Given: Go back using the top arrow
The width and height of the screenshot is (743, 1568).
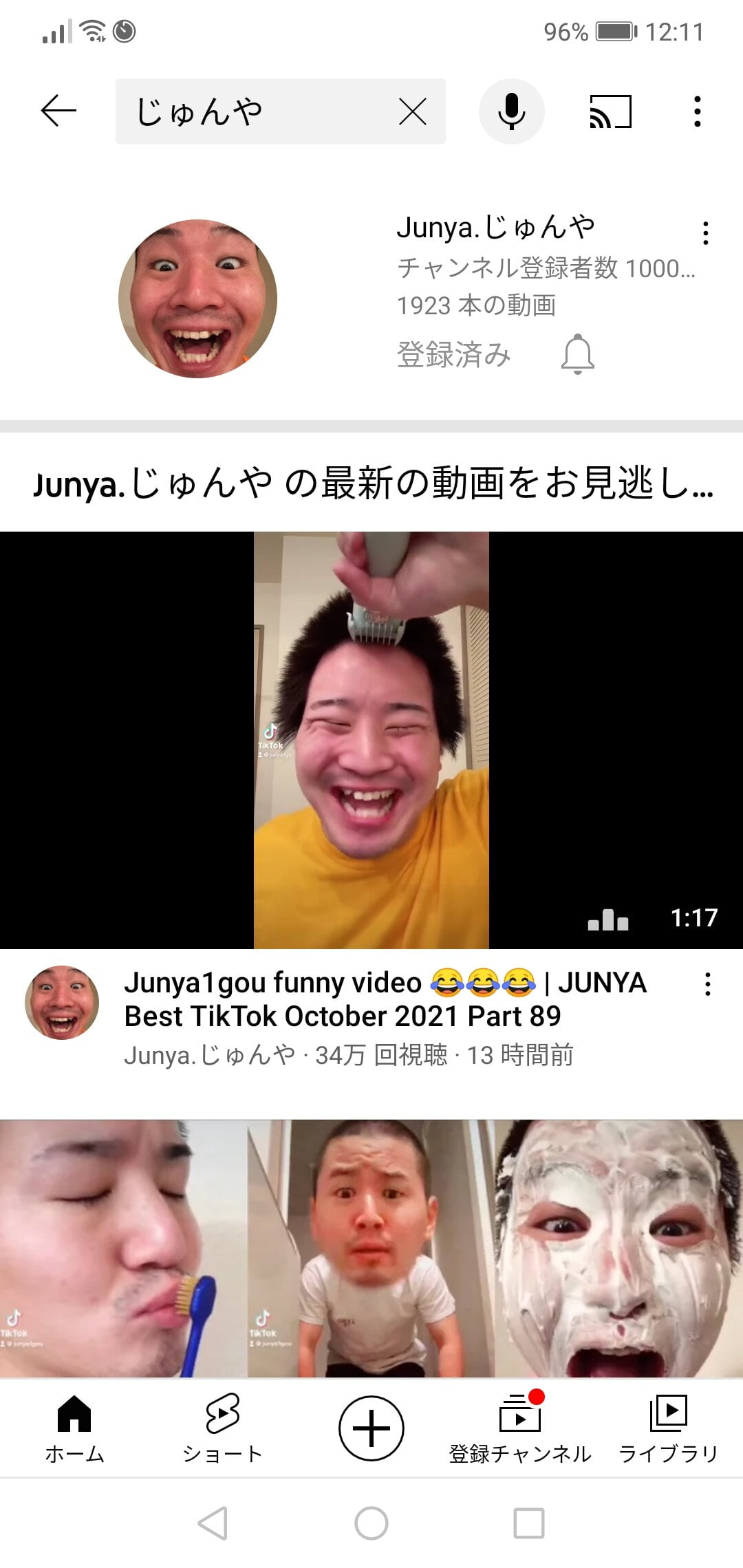Looking at the screenshot, I should click(58, 111).
